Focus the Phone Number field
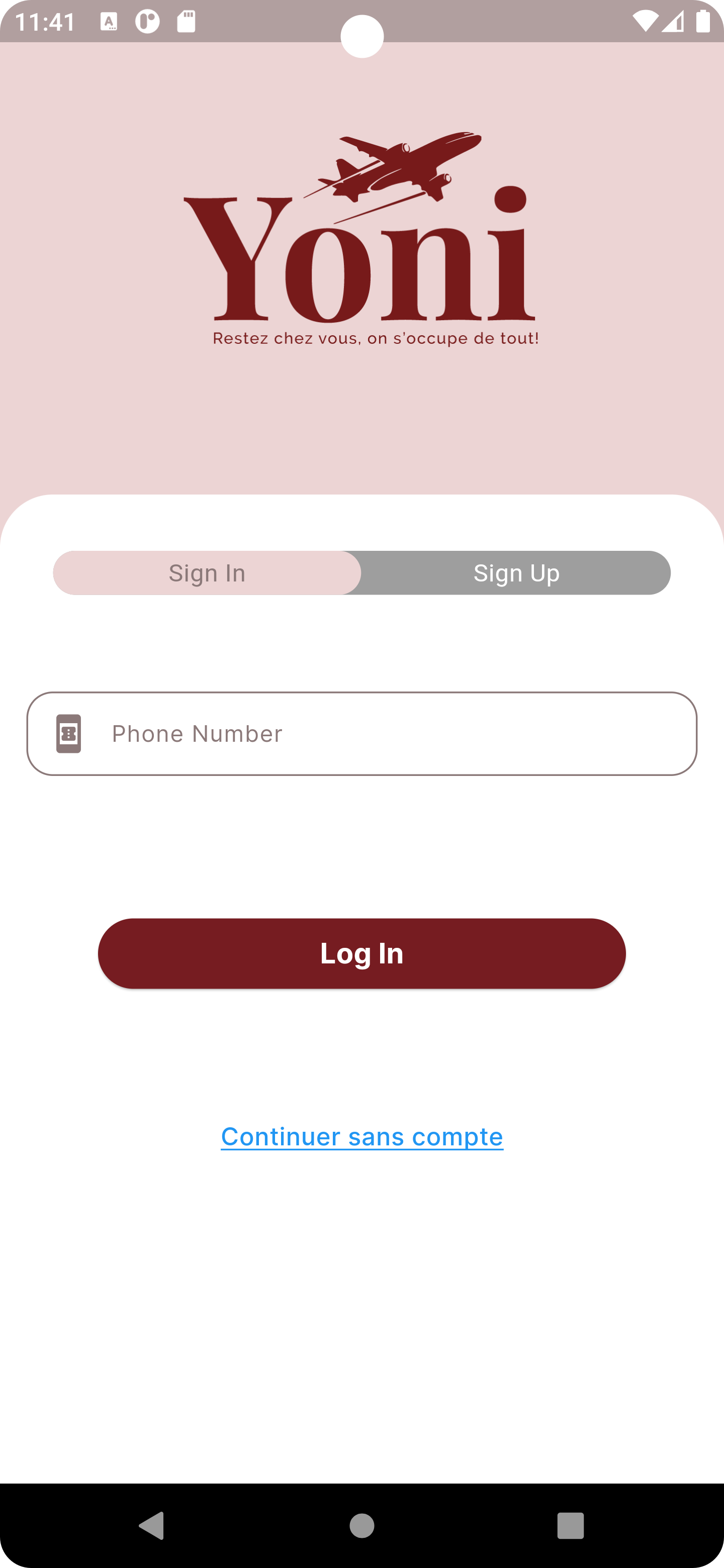Viewport: 724px width, 1568px height. point(390,733)
